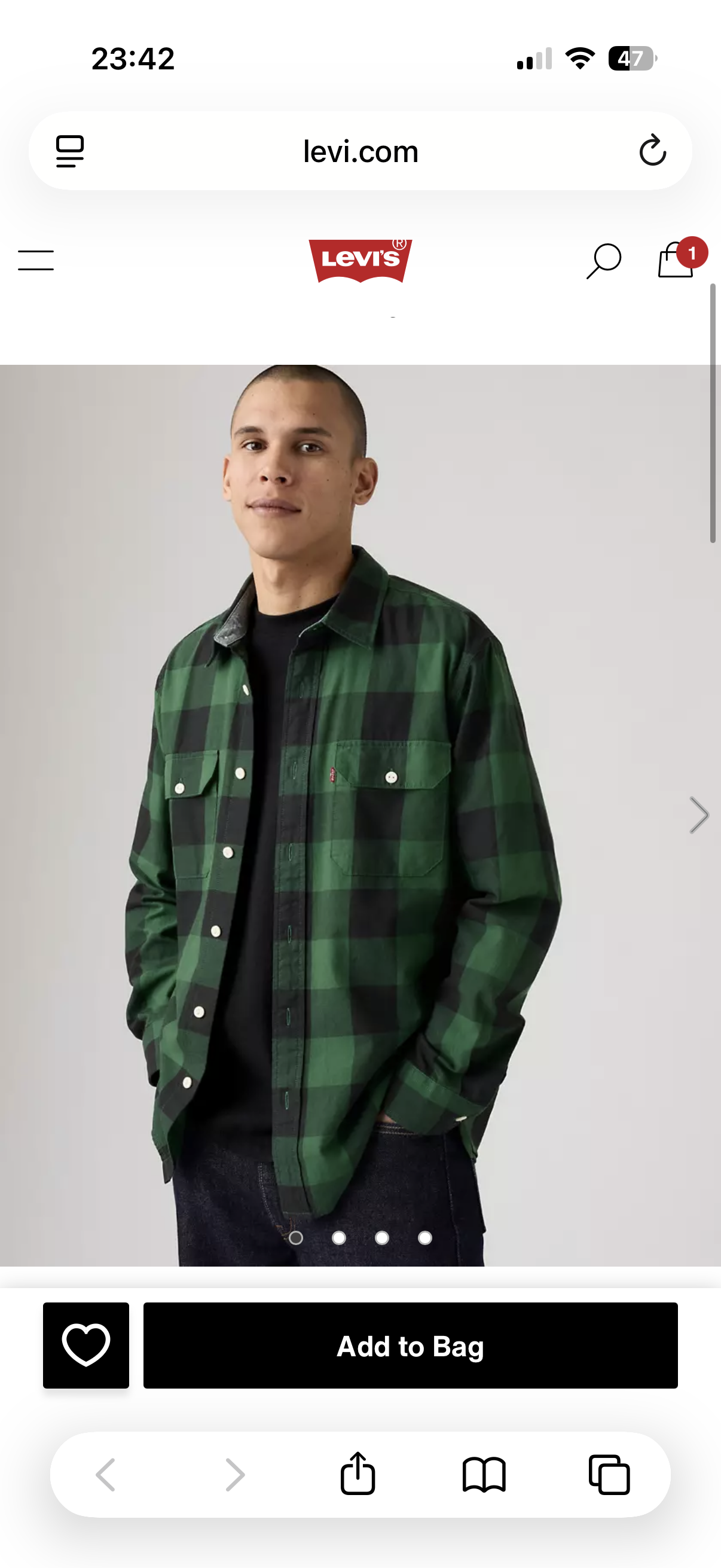
Task: Go back to previous page
Action: coord(106,1474)
